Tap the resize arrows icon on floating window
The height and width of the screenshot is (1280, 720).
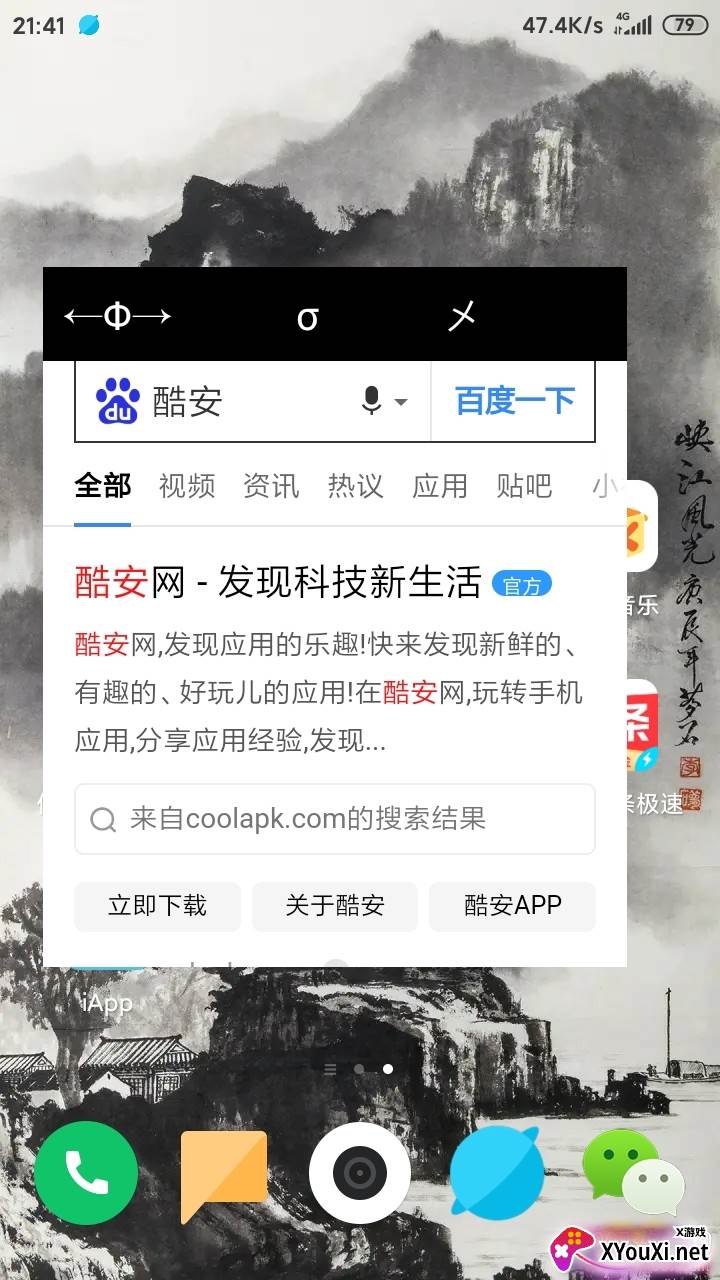117,317
